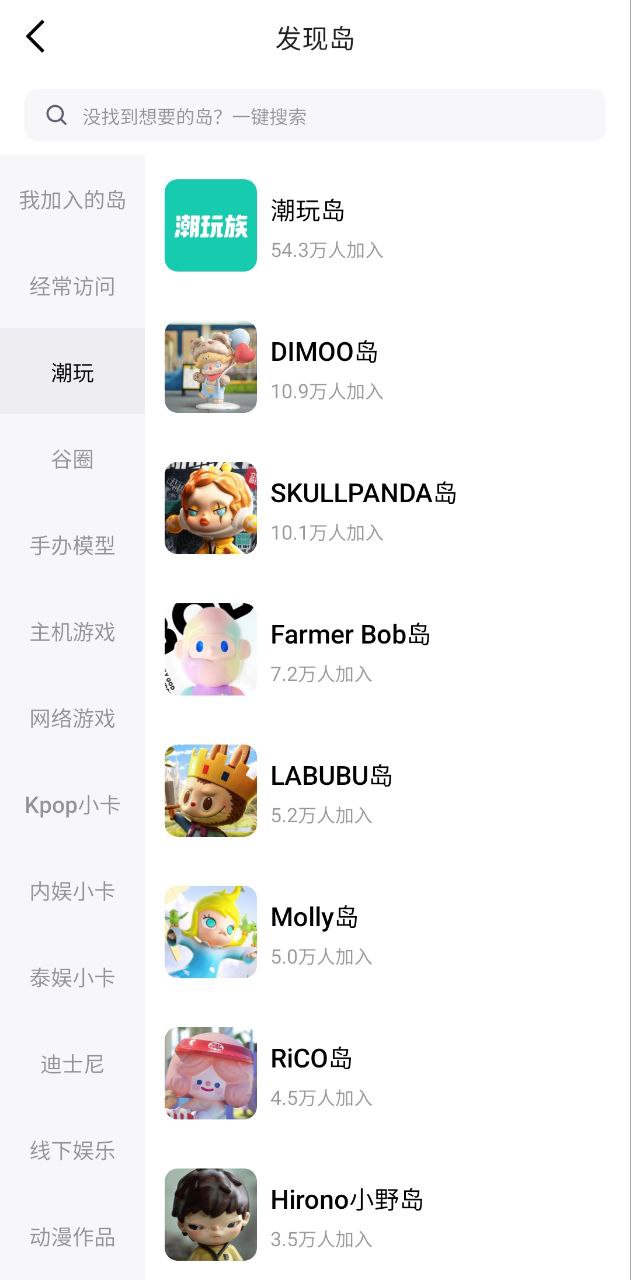Switch to Kpop小卡 category
Viewport: 631px width, 1280px height.
coord(72,805)
